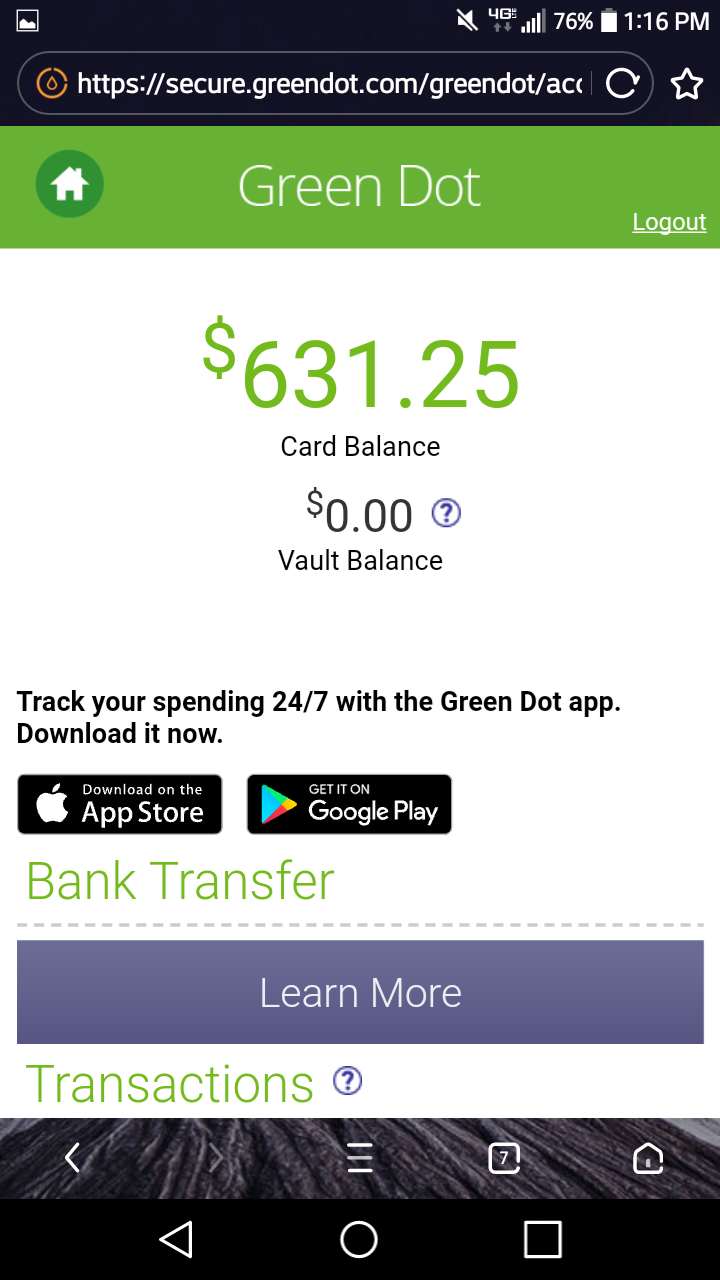
Task: Open the Android recent apps view
Action: click(x=543, y=1240)
